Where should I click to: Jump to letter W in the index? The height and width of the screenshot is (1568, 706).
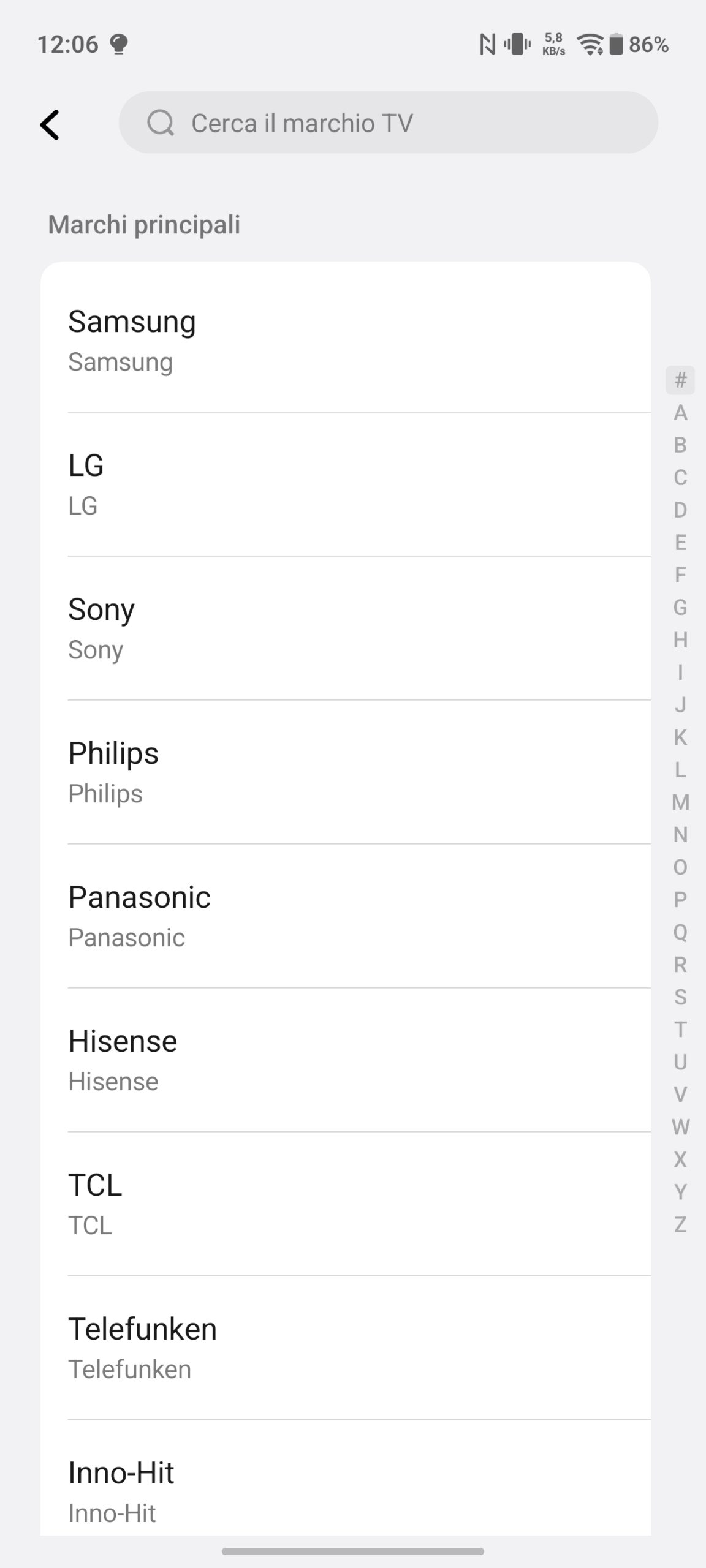tap(680, 1127)
